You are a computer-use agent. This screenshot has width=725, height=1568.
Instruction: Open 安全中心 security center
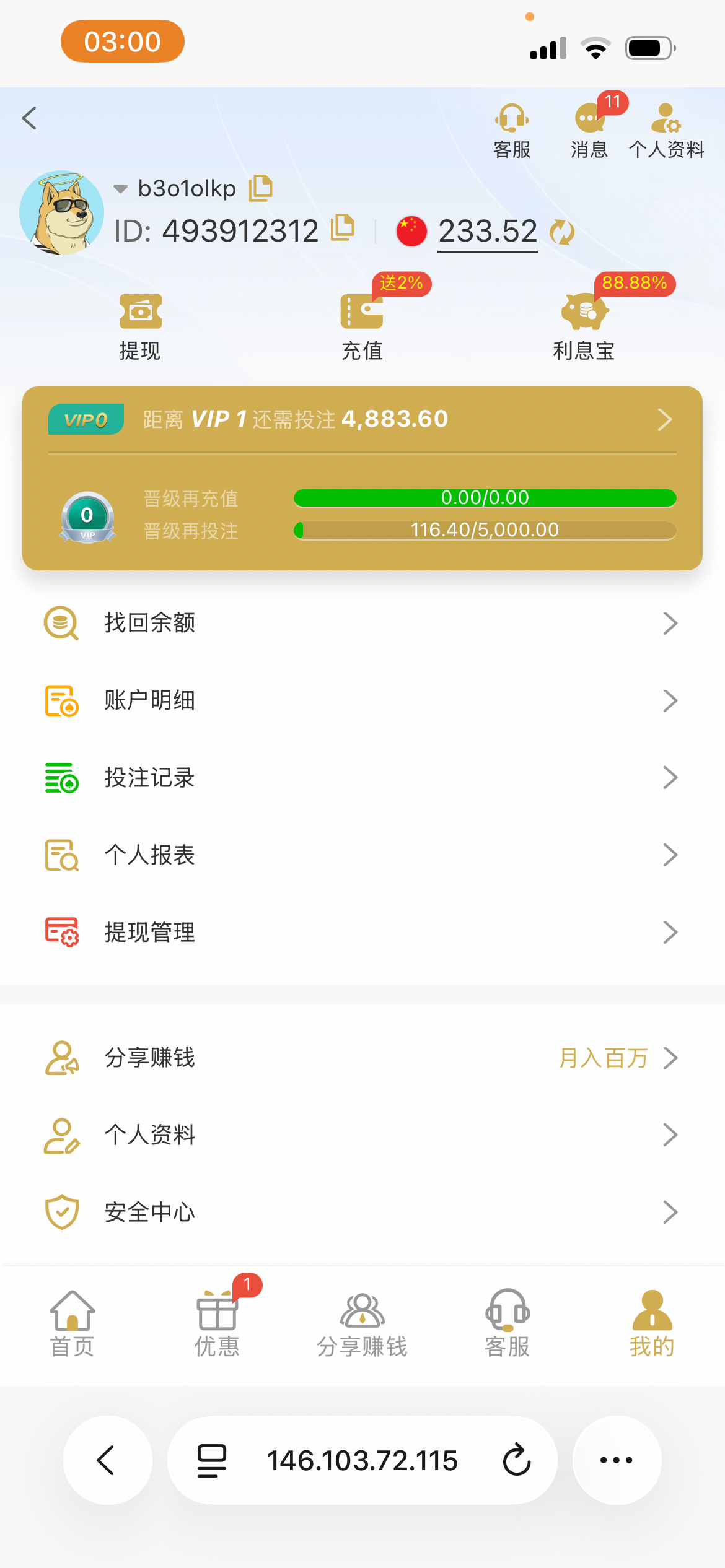tap(362, 1212)
